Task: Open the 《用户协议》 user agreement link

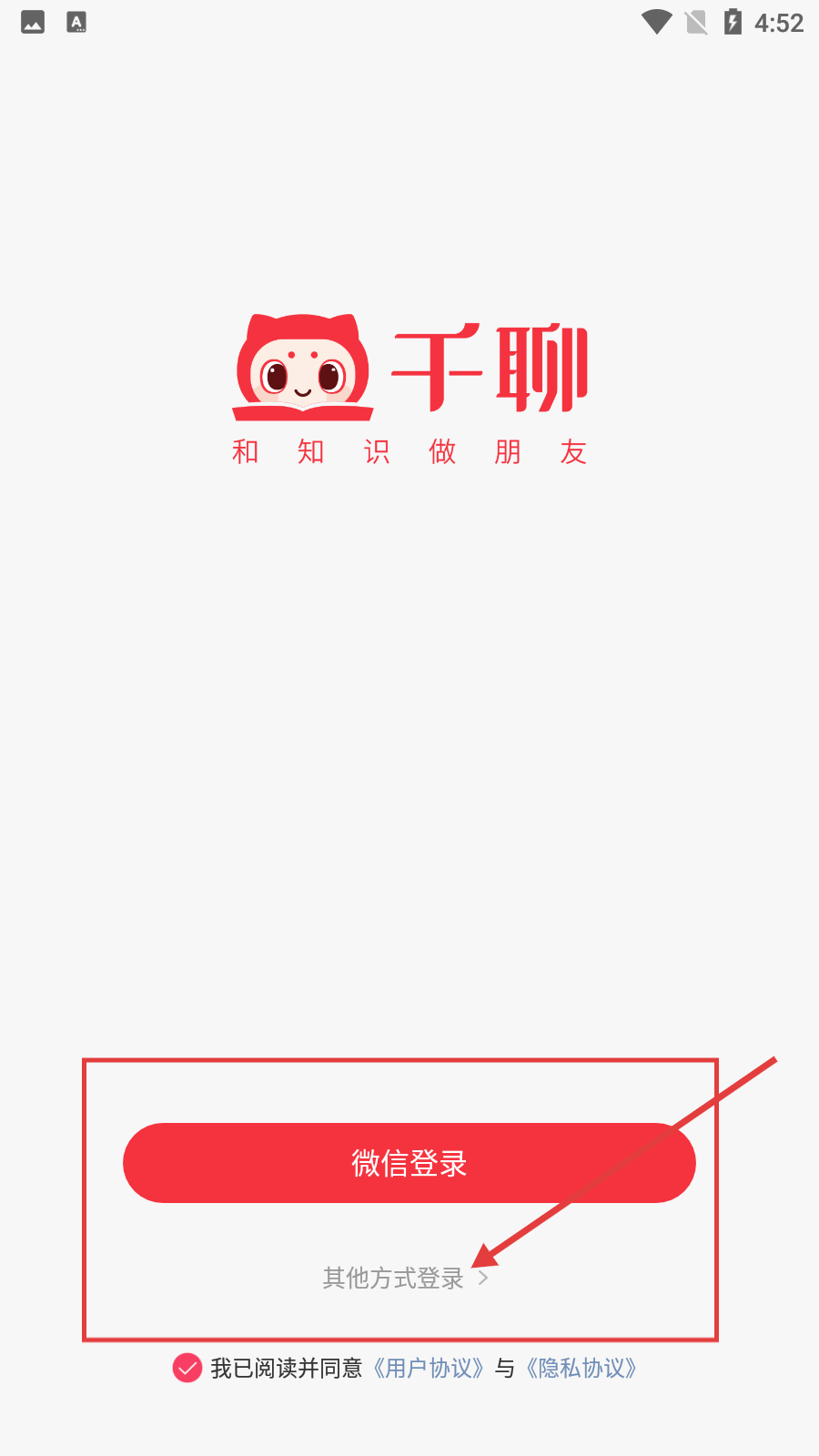Action: tap(428, 1368)
